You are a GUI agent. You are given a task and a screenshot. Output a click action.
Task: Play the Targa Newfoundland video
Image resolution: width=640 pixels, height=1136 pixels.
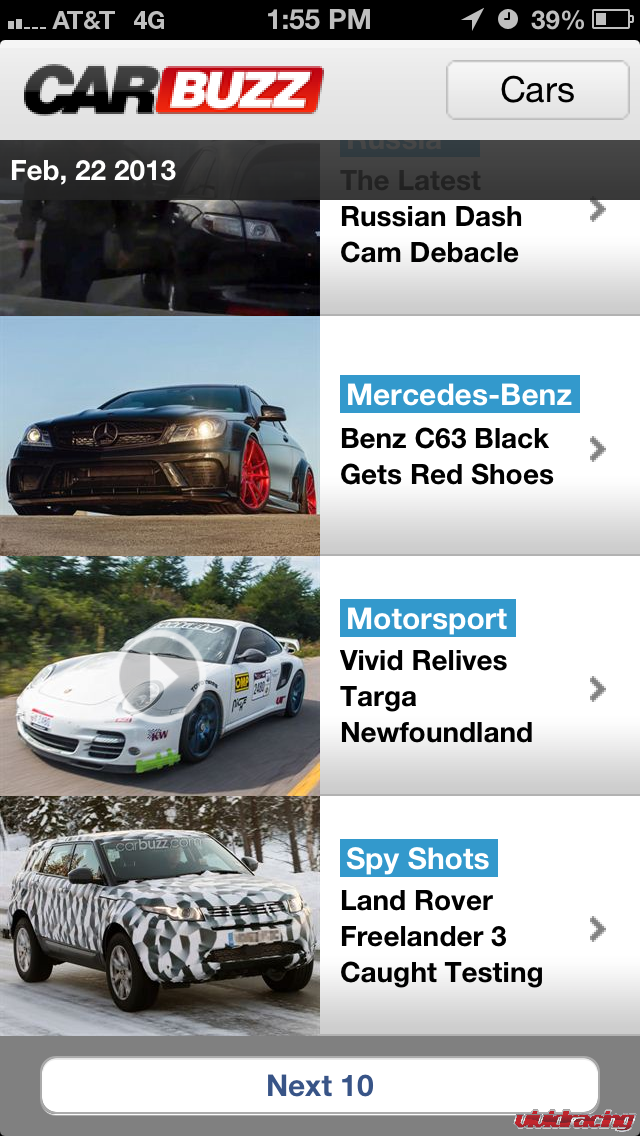tap(160, 677)
